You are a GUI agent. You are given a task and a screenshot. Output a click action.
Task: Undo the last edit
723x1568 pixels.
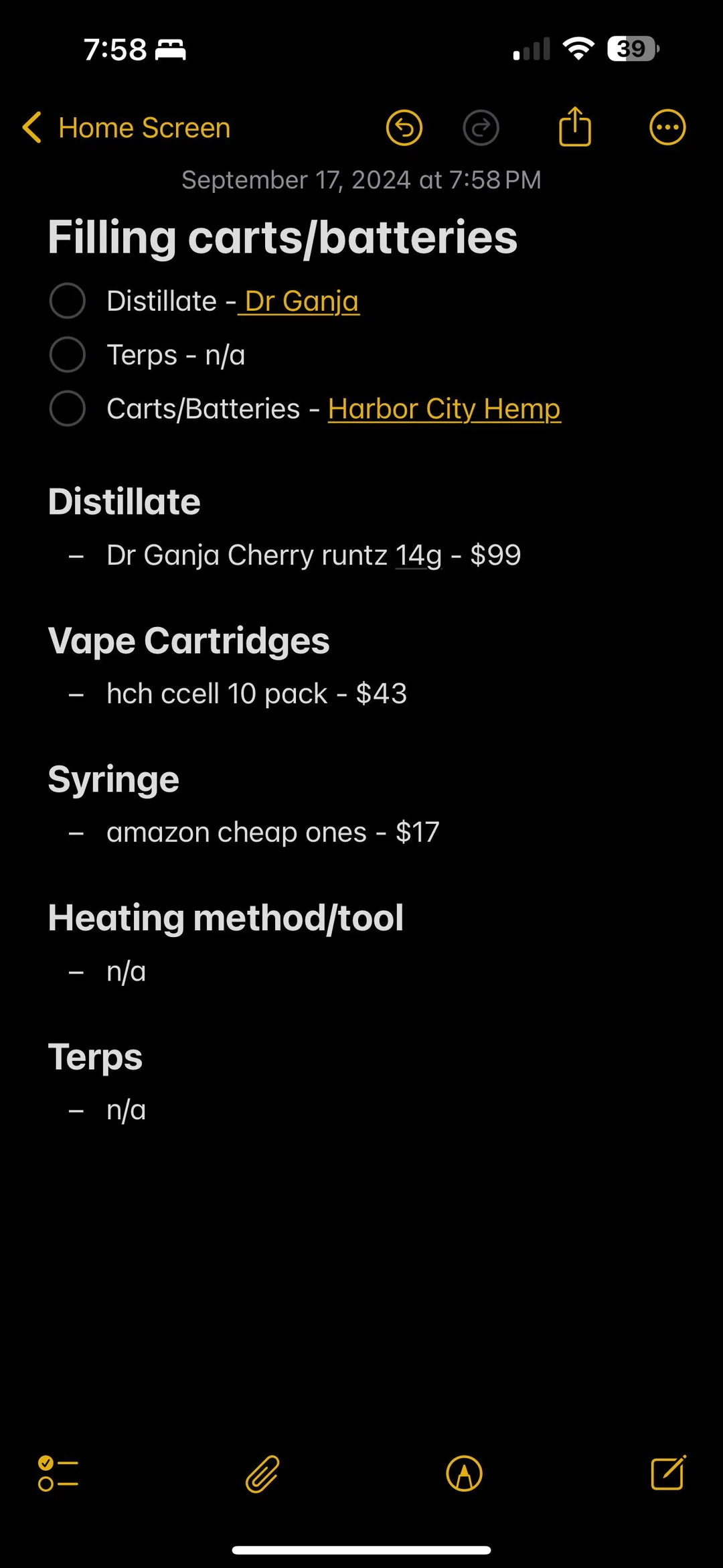point(404,127)
